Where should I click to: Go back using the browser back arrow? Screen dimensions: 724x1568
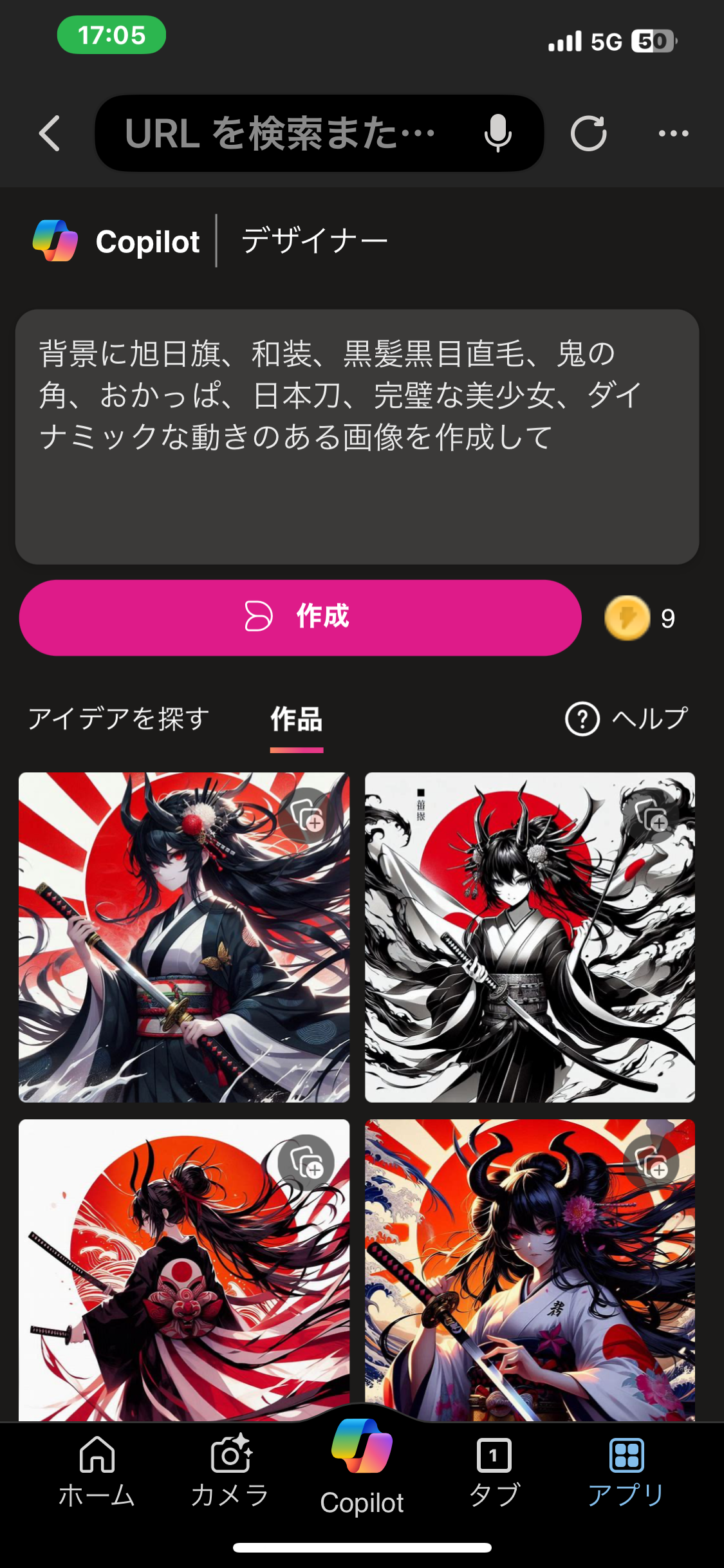click(x=50, y=134)
